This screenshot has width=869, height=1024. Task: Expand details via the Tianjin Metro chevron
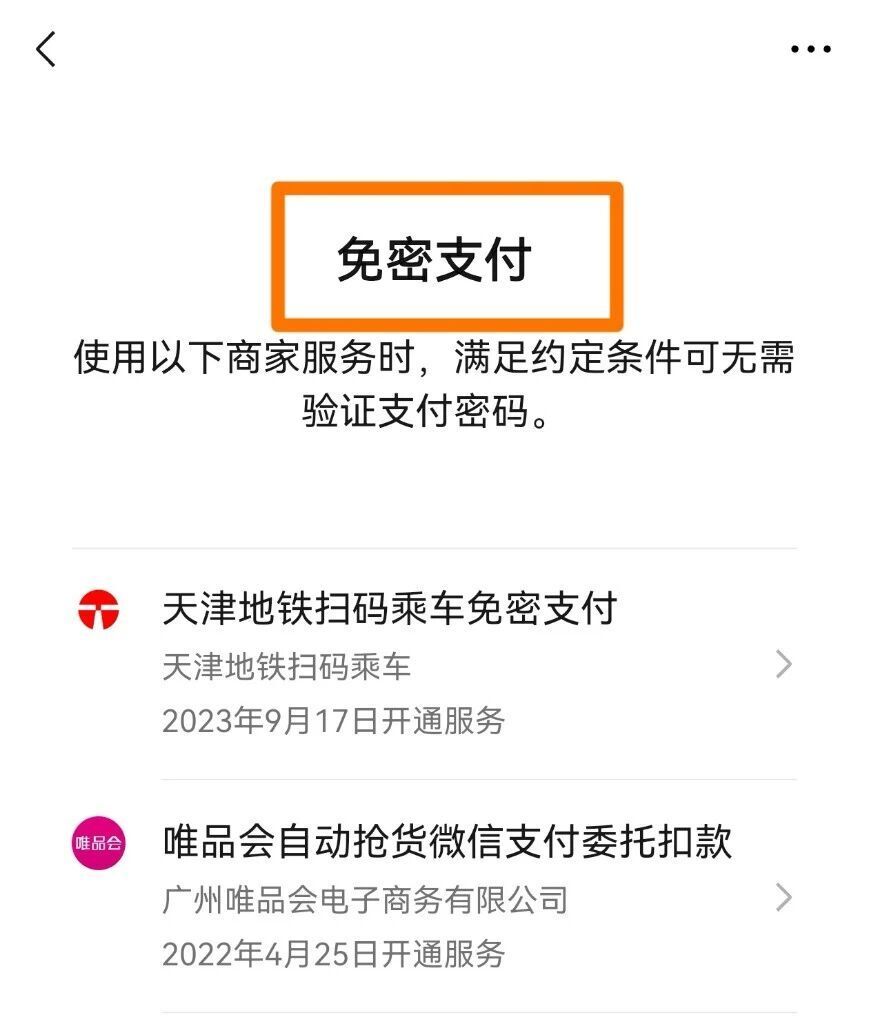click(785, 665)
